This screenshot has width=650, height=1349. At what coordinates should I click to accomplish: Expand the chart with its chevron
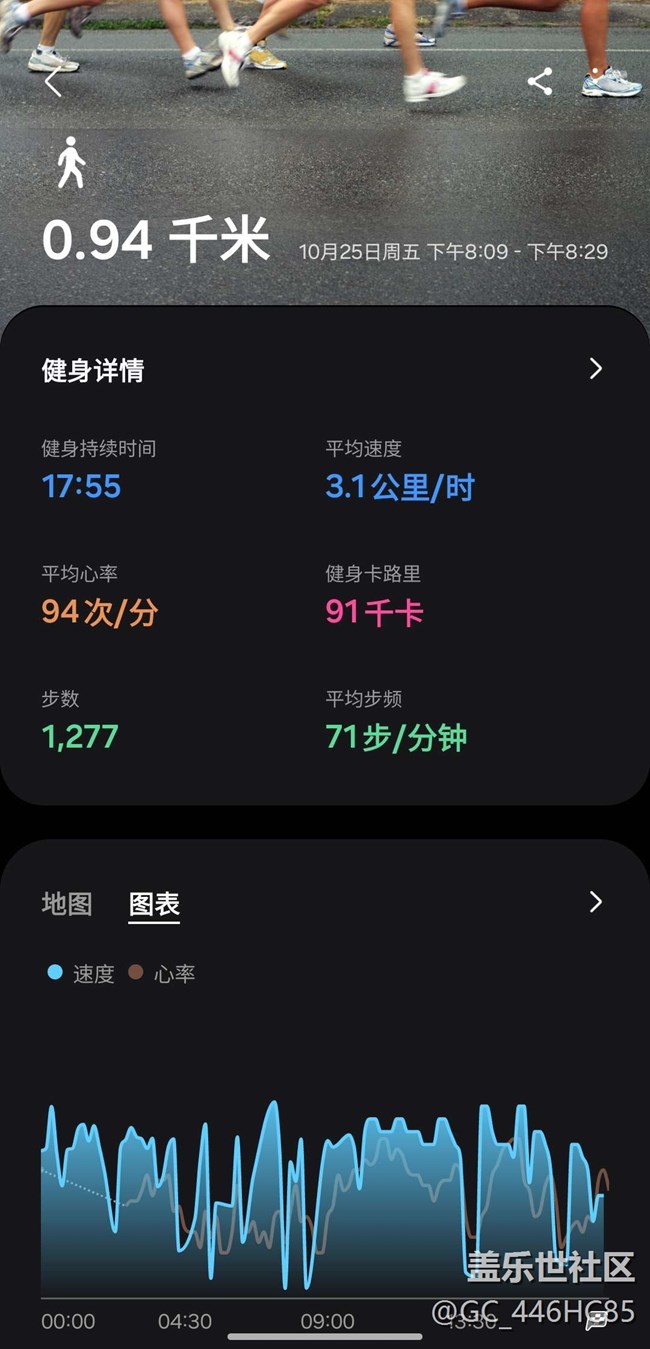[596, 902]
